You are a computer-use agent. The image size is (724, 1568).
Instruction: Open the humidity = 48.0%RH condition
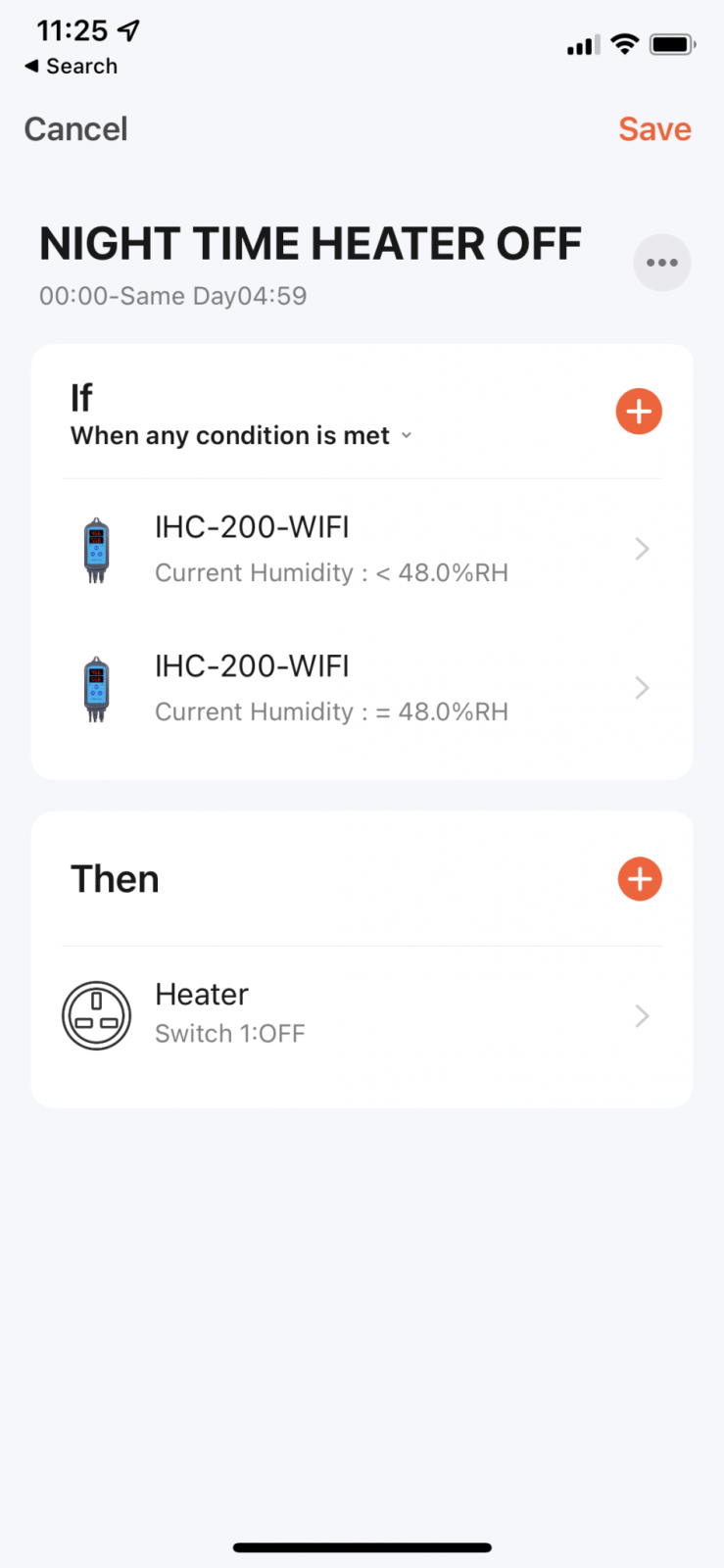[362, 688]
